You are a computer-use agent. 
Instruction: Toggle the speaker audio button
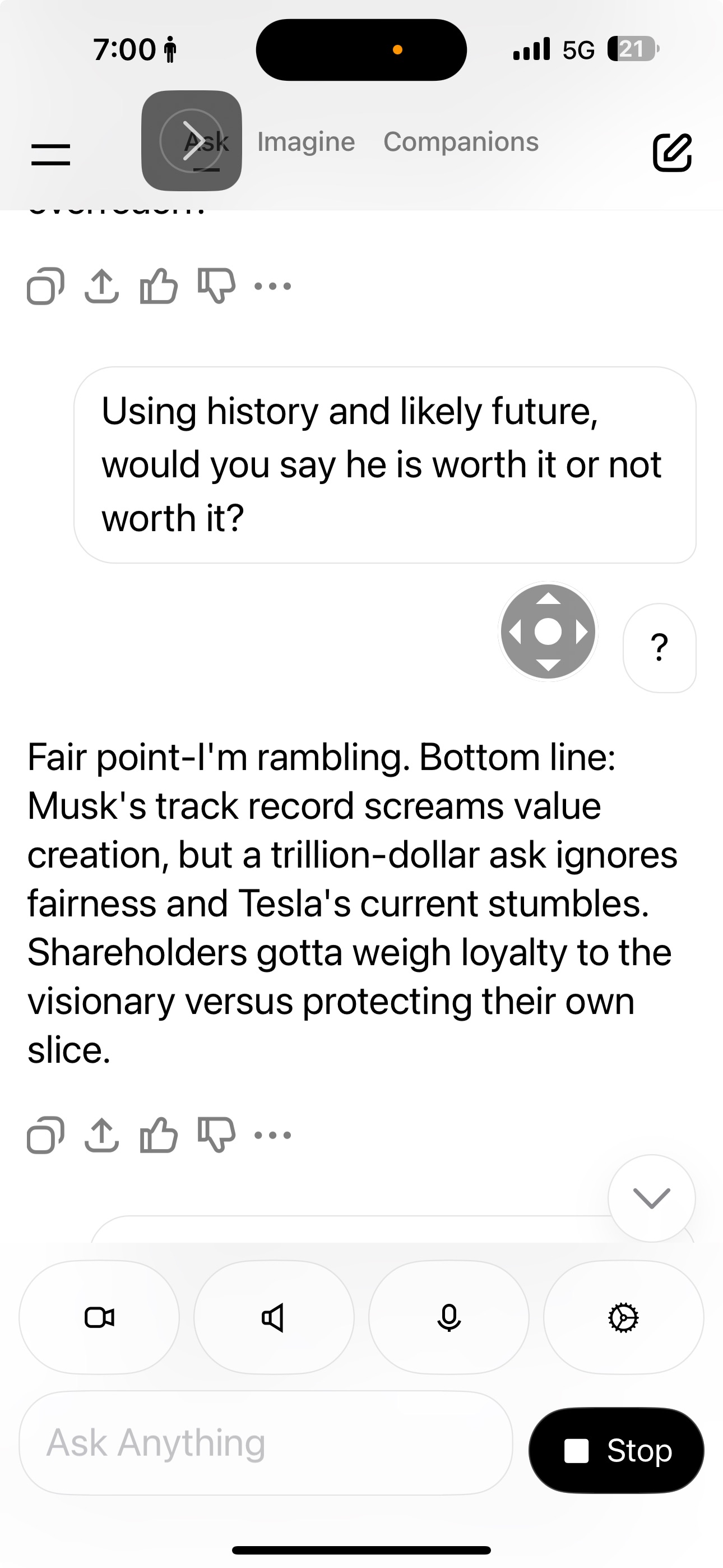point(274,1318)
